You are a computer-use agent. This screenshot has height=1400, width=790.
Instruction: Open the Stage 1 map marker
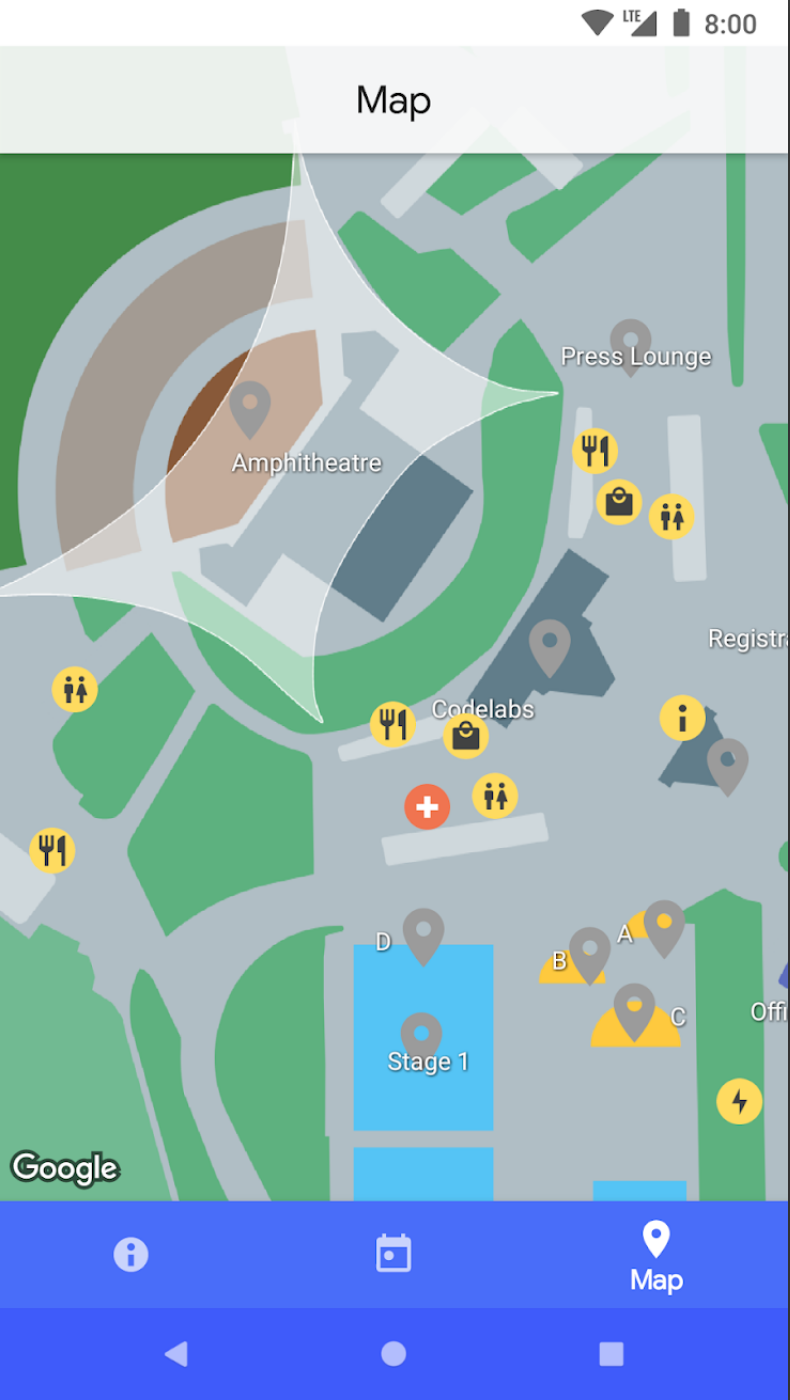[x=421, y=1040]
